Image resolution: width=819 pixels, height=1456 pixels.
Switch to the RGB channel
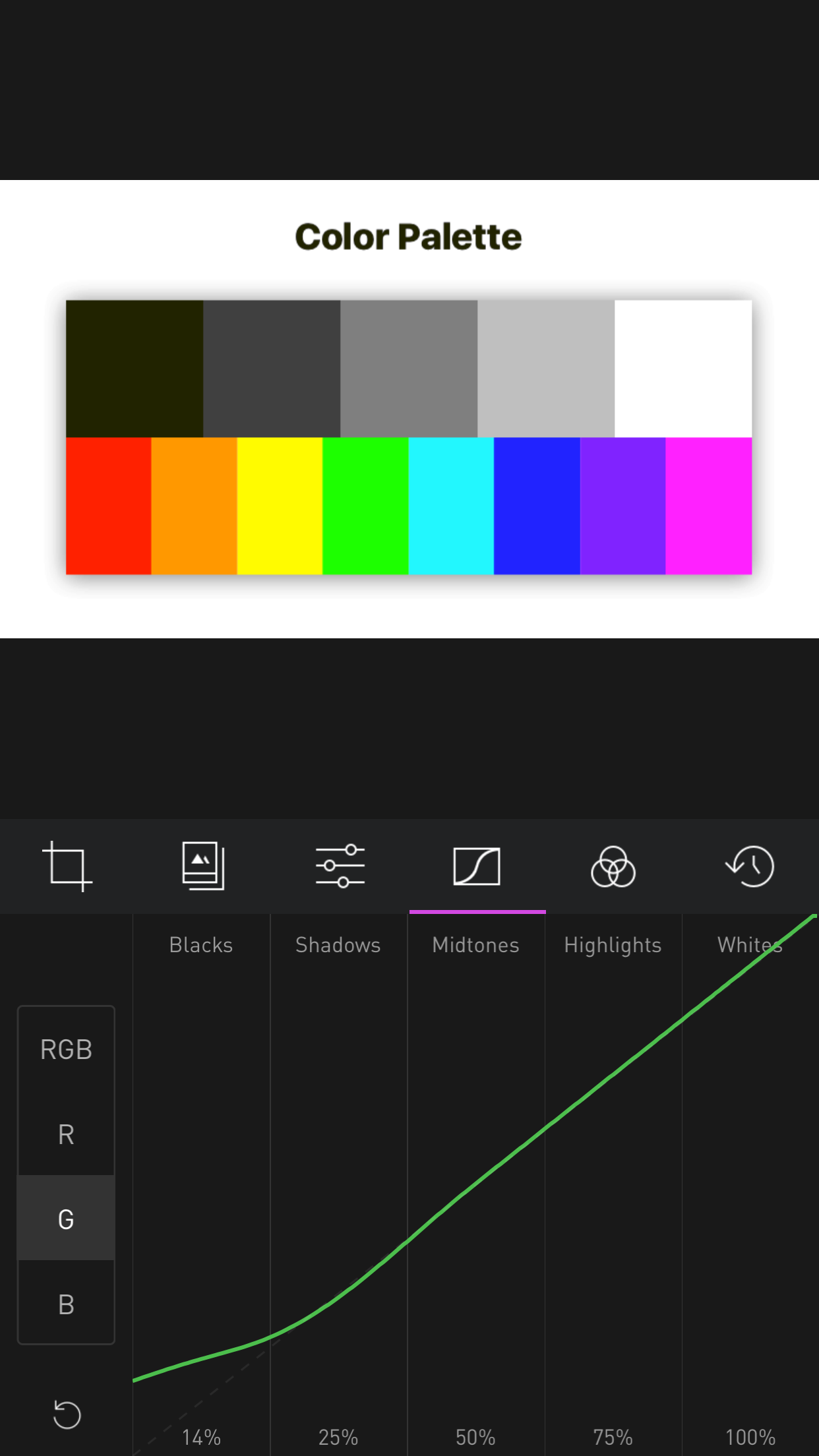pos(66,1049)
